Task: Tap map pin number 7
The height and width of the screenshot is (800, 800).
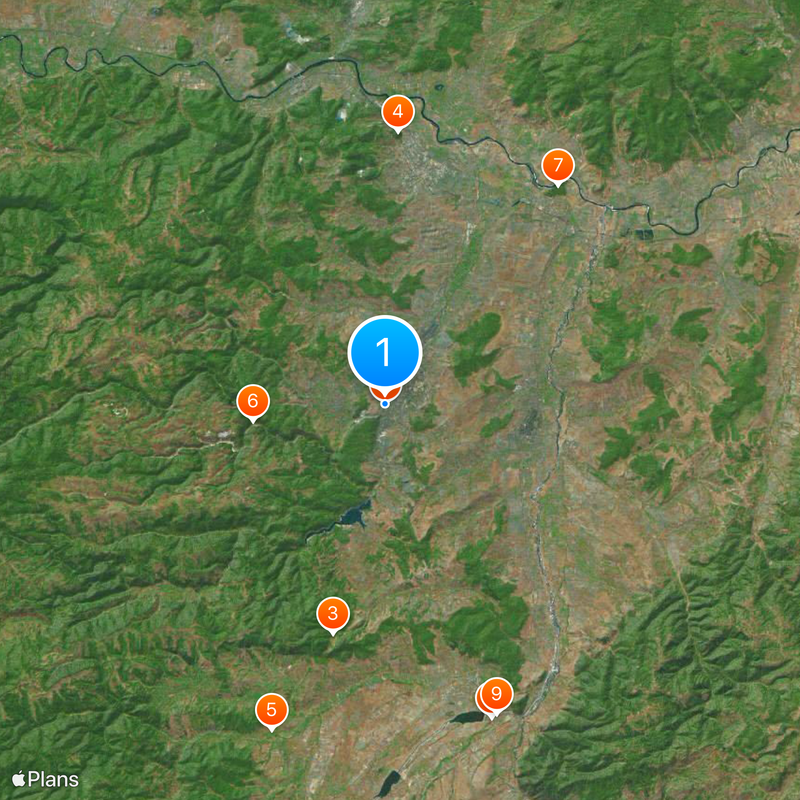Action: (557, 165)
